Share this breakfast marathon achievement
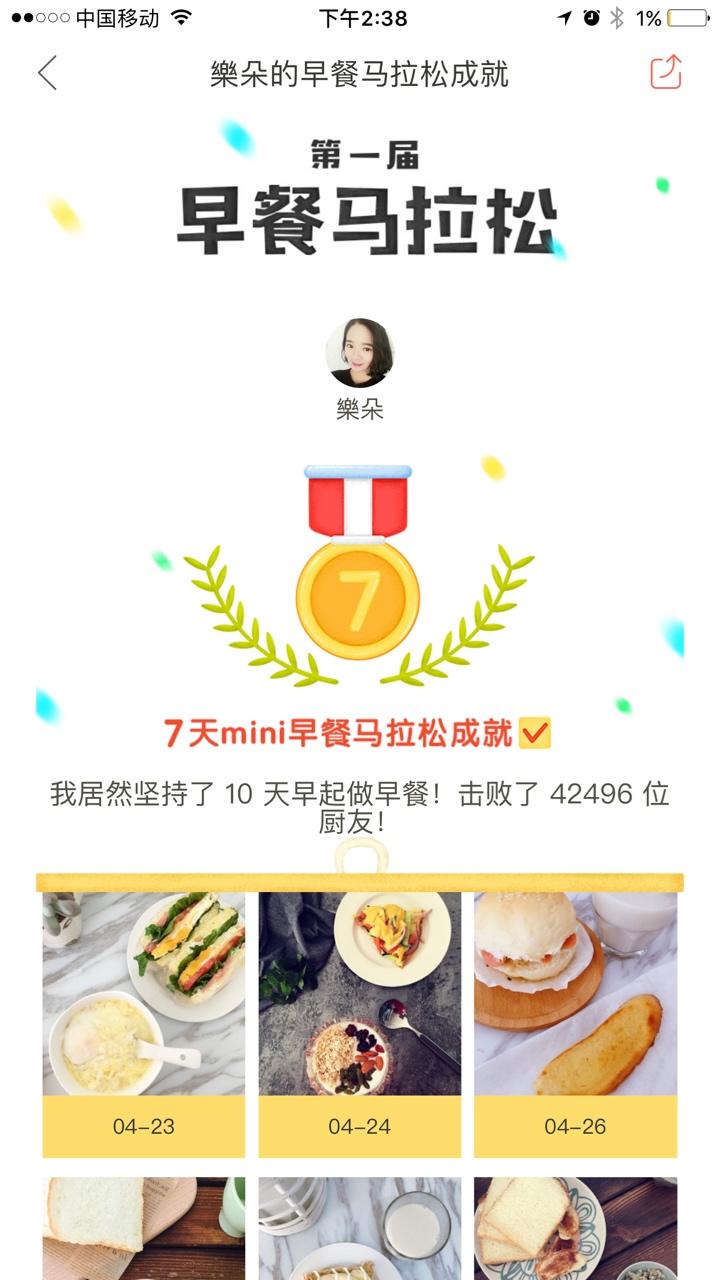 pyautogui.click(x=665, y=72)
